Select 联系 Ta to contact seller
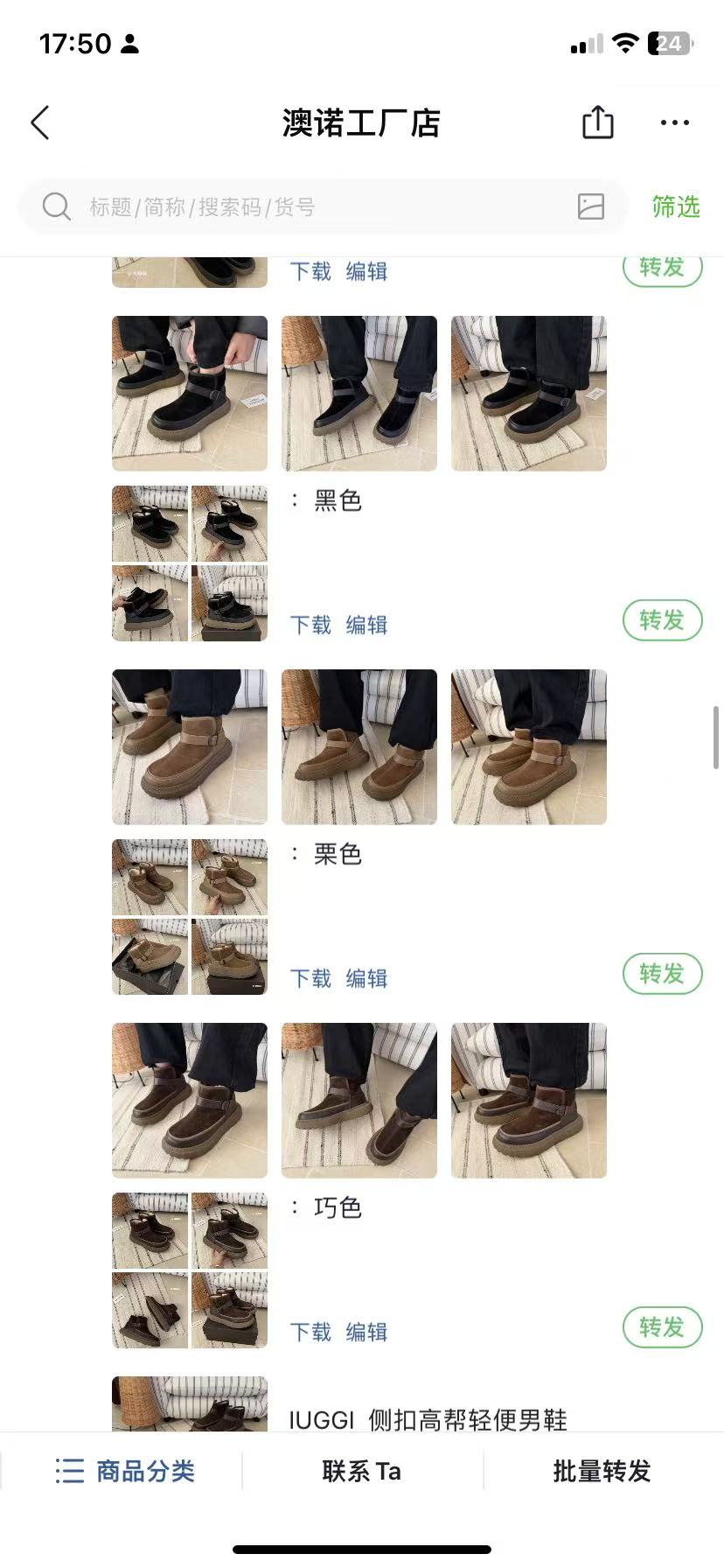Image resolution: width=724 pixels, height=1568 pixels. point(361,1471)
